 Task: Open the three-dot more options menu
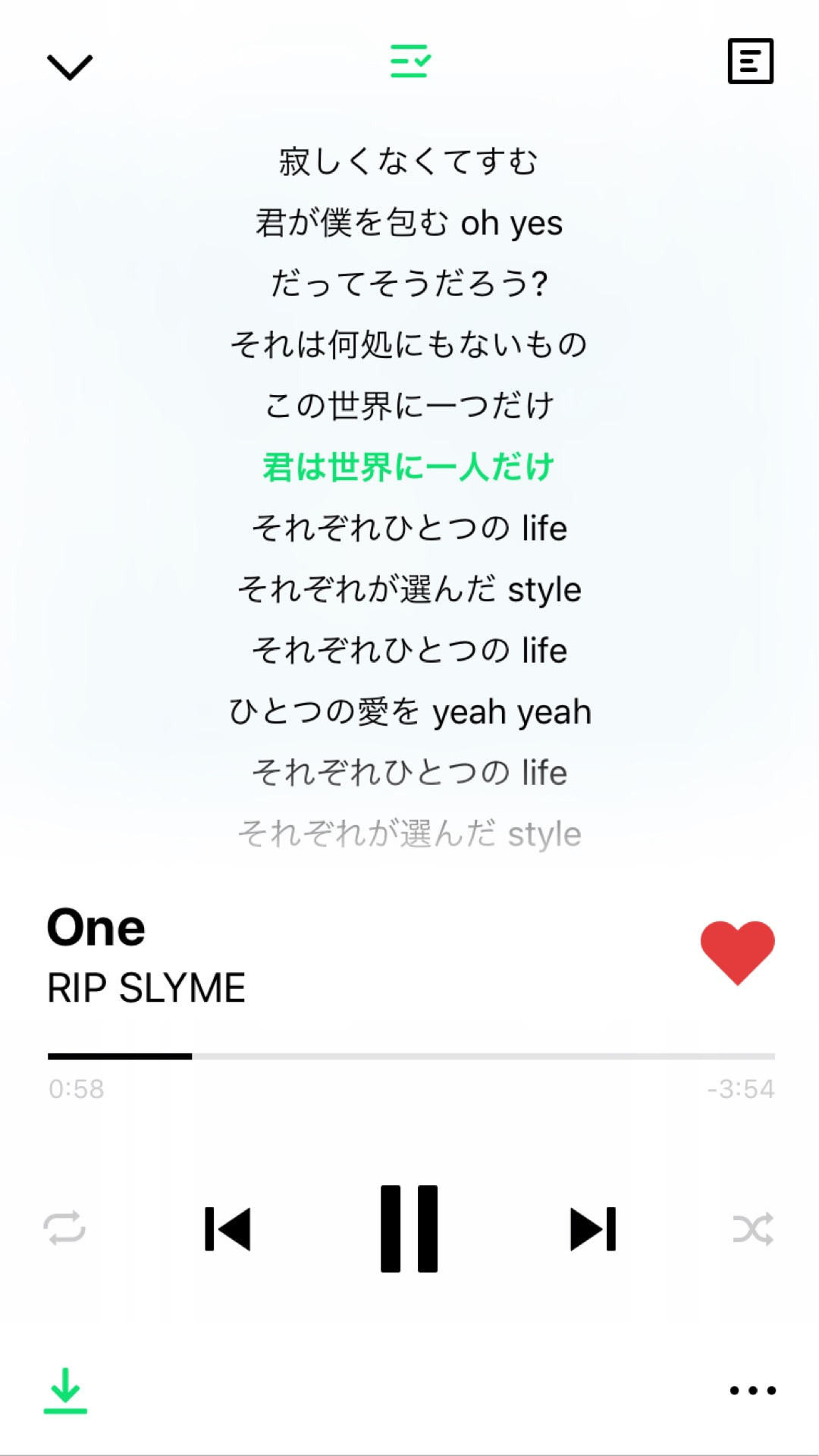coord(752,1390)
